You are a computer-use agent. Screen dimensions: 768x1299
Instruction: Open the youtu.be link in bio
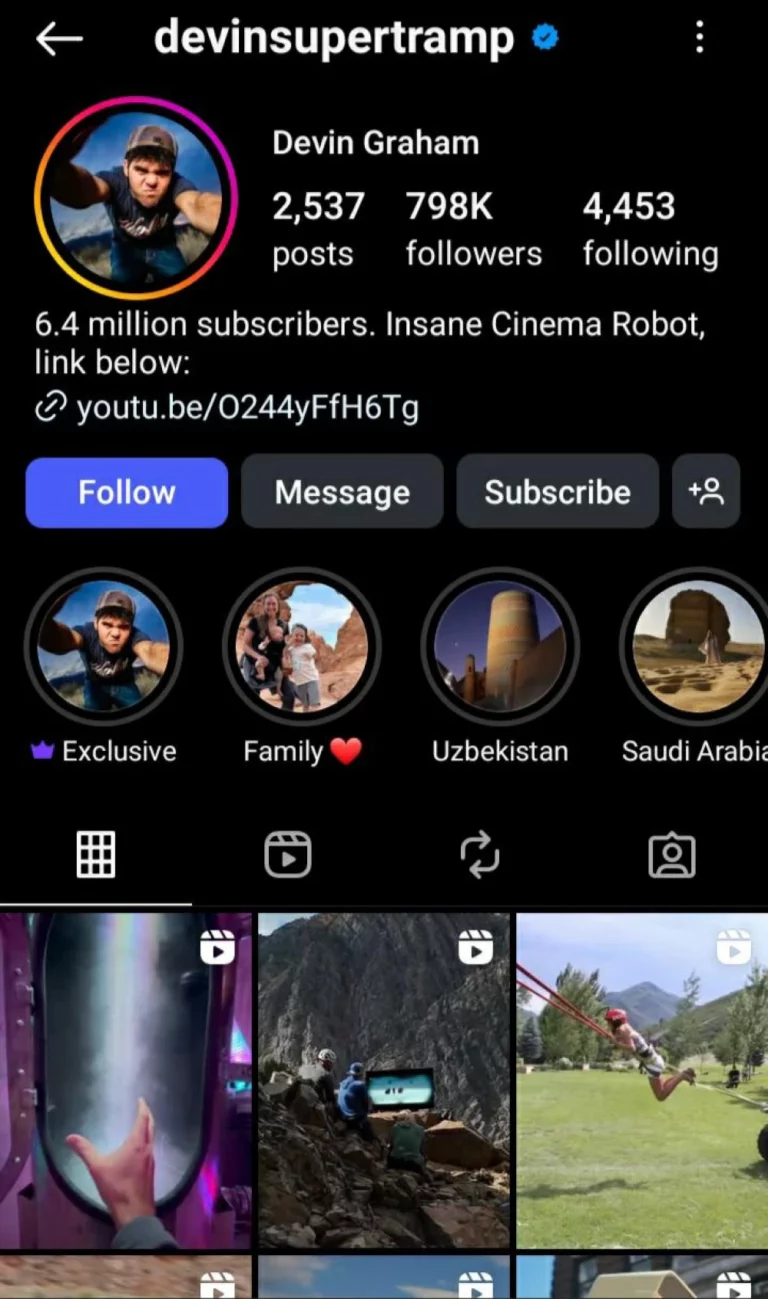[246, 407]
